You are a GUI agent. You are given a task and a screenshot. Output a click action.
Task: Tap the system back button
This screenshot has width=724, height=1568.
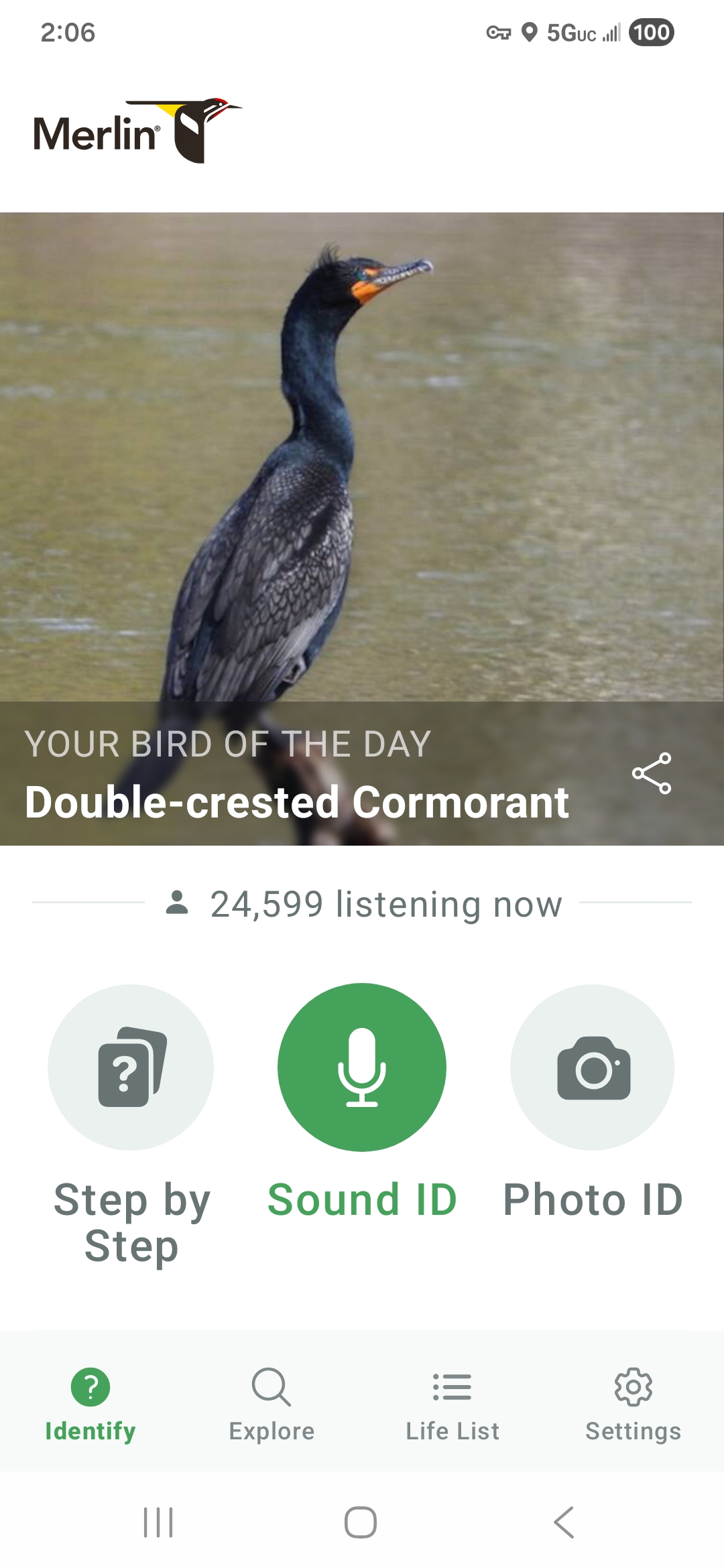pos(564,1522)
